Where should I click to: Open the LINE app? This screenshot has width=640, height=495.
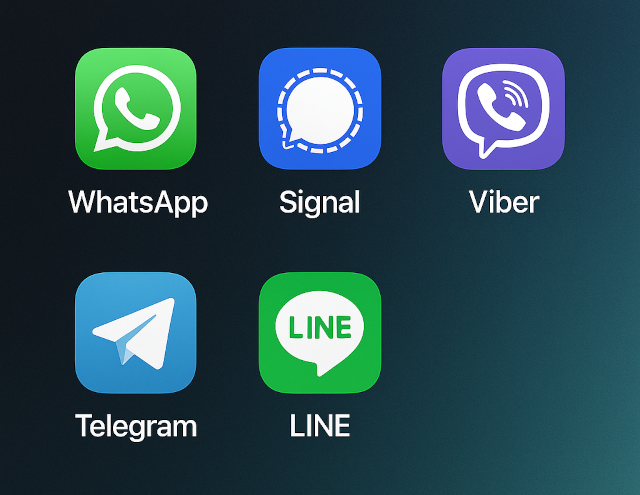click(x=320, y=332)
